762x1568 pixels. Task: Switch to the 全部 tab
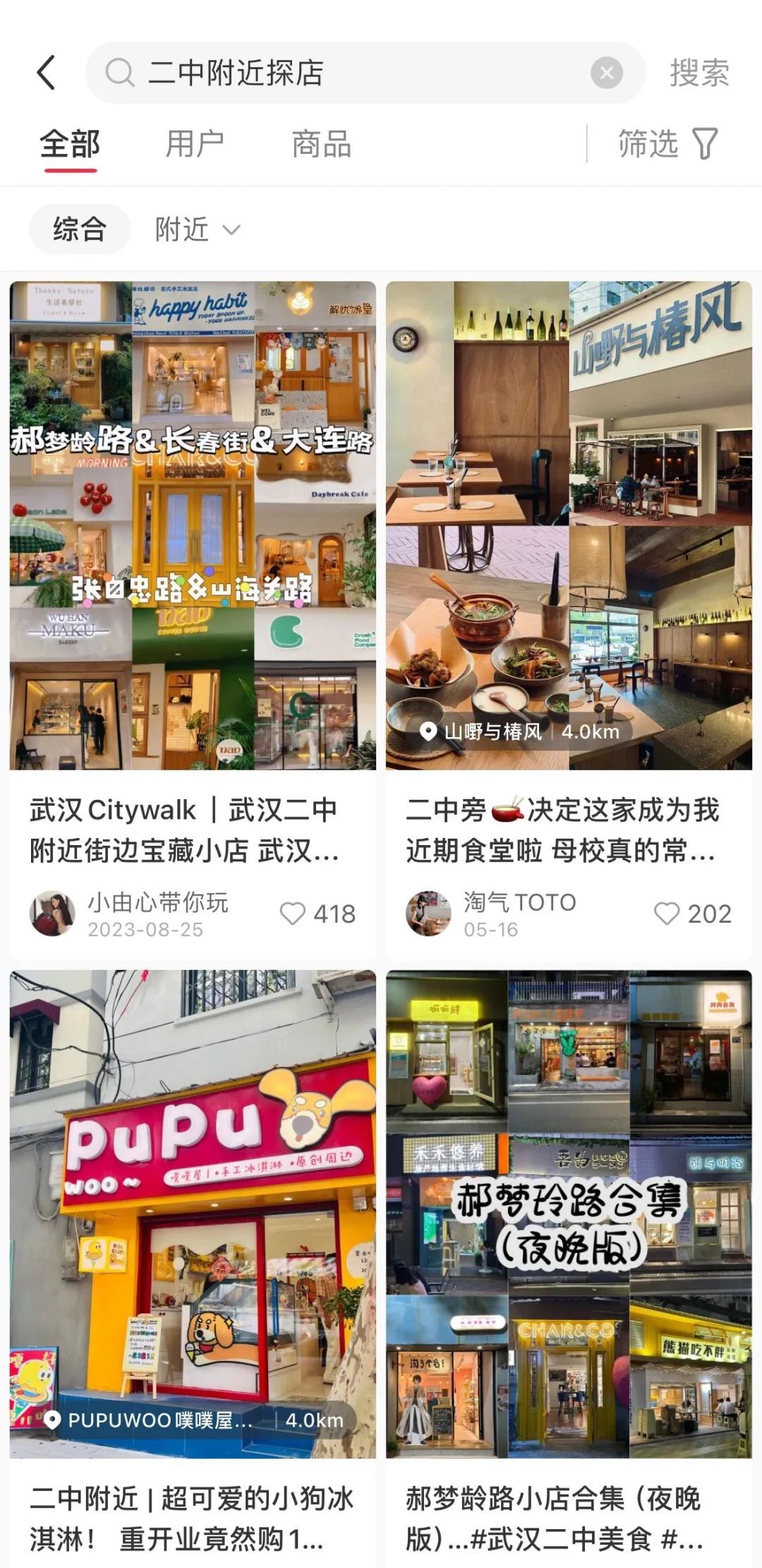70,145
